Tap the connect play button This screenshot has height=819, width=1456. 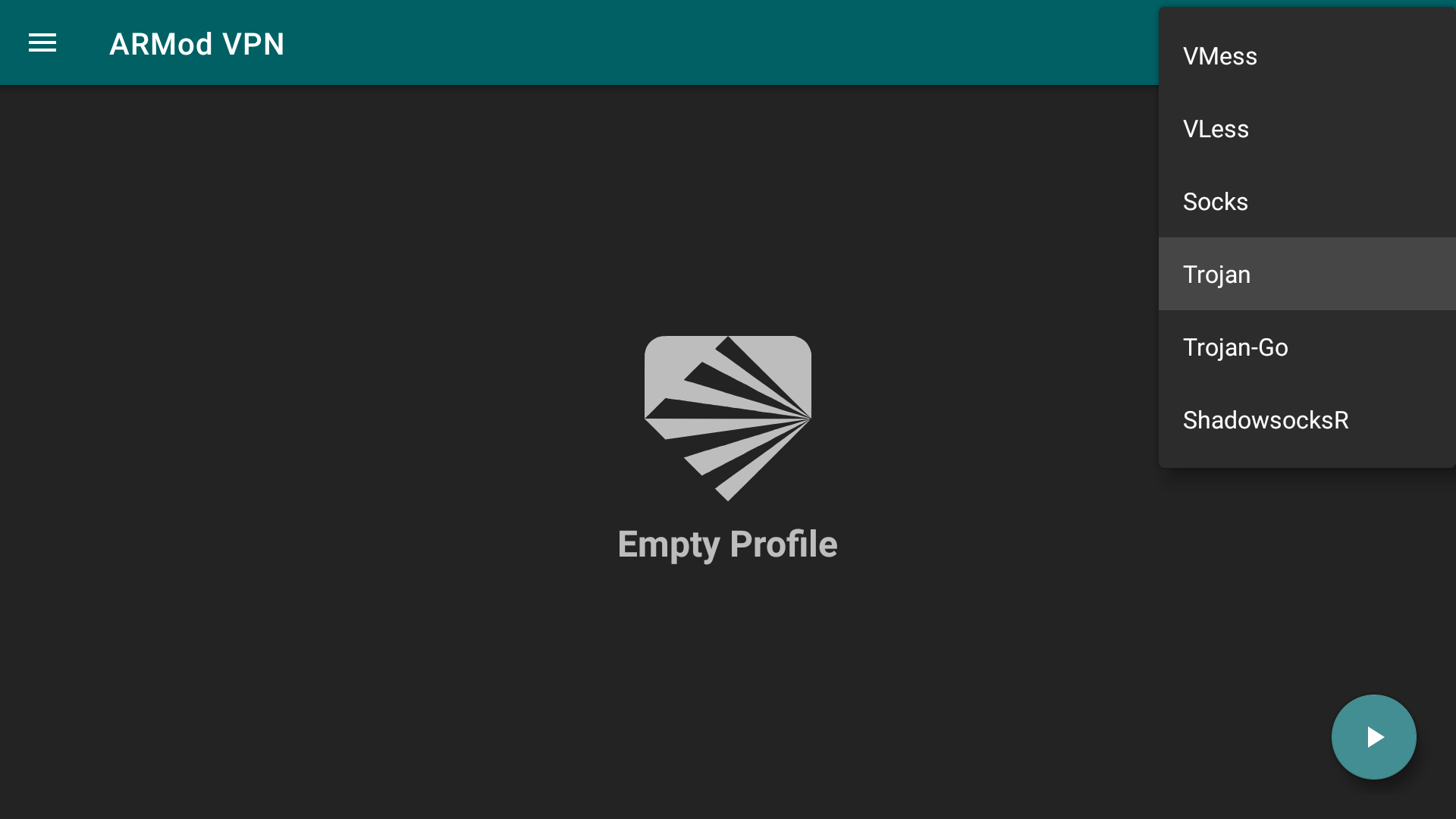click(x=1373, y=736)
